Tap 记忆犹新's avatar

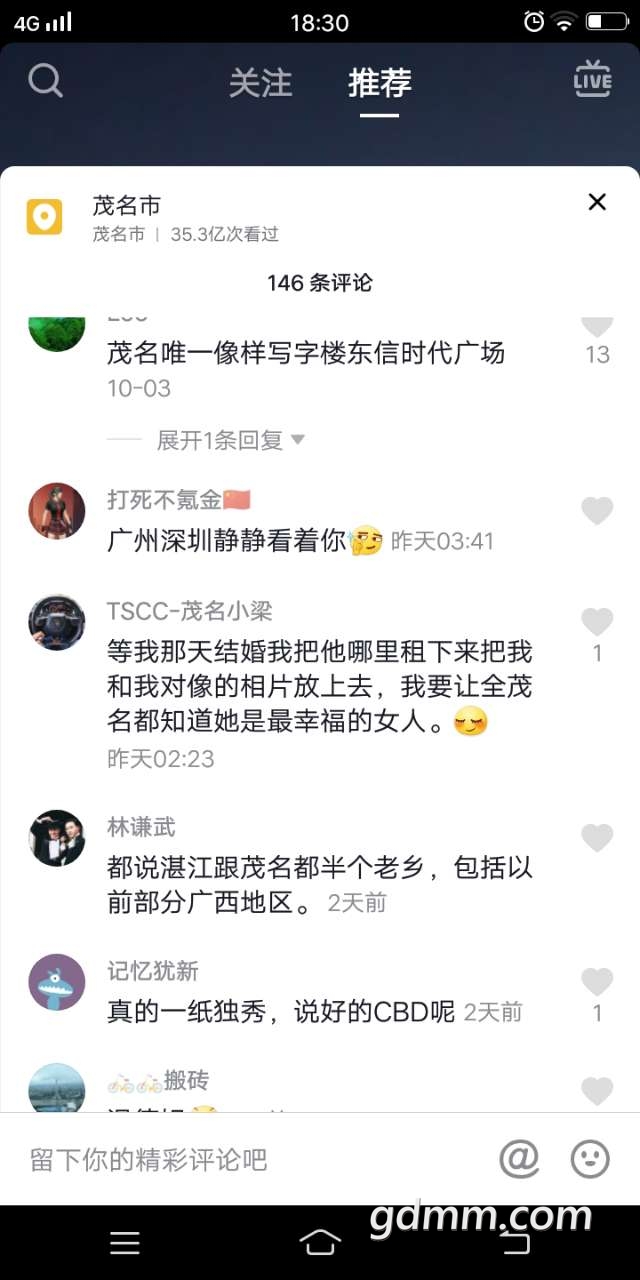pyautogui.click(x=57, y=982)
